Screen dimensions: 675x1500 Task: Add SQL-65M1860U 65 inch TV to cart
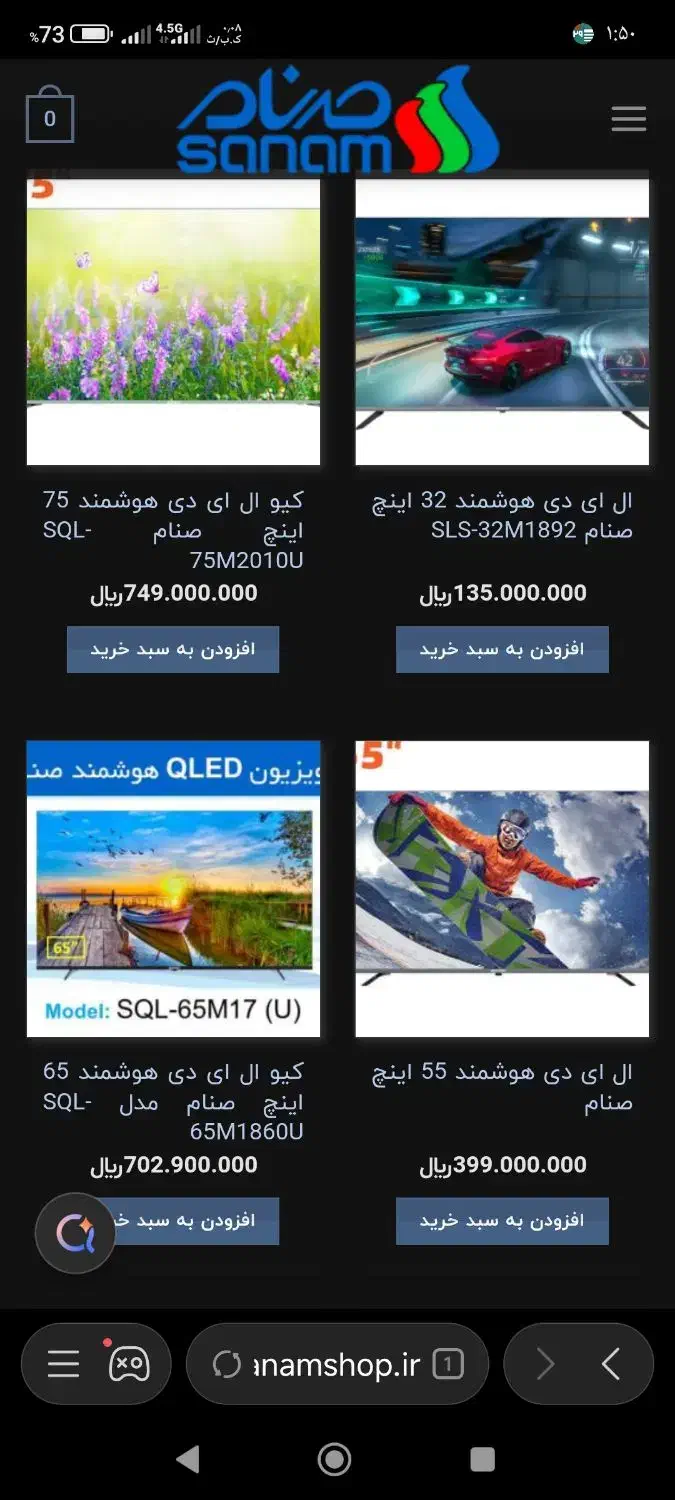click(x=190, y=1221)
